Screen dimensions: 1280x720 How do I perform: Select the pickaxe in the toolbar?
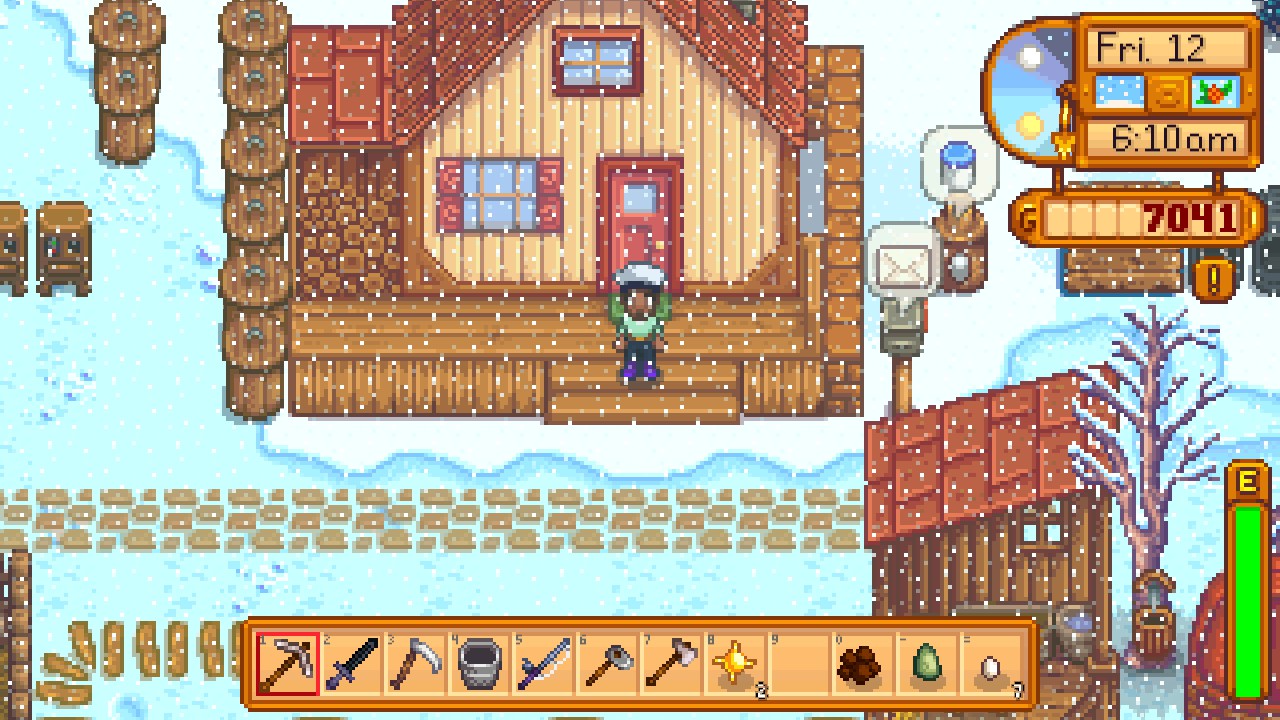(x=288, y=663)
